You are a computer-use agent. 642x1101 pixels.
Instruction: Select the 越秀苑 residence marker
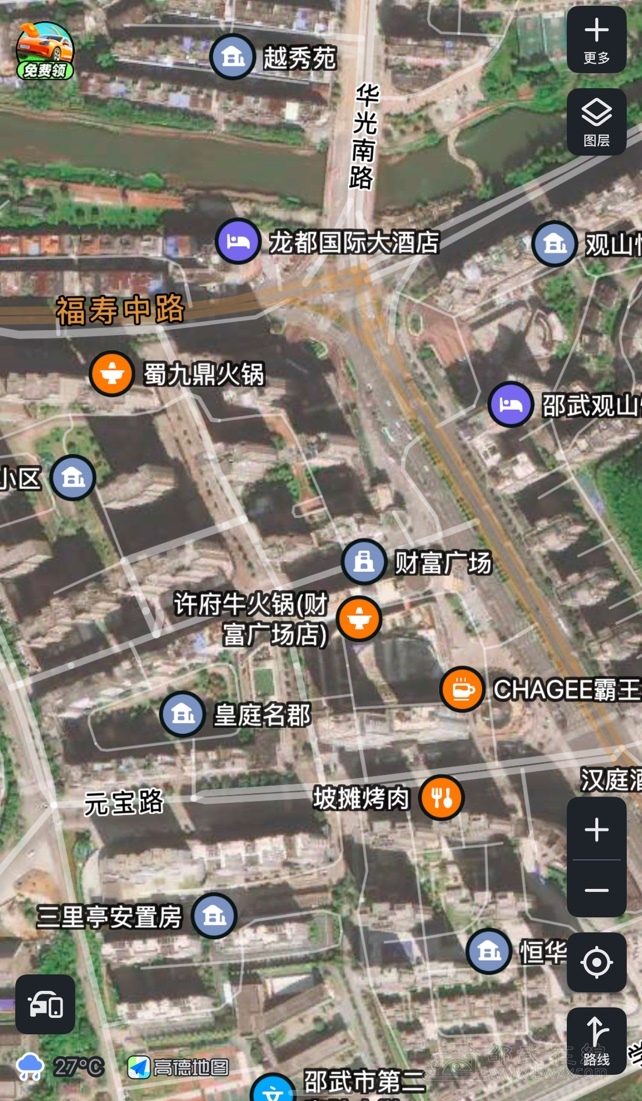tap(233, 57)
